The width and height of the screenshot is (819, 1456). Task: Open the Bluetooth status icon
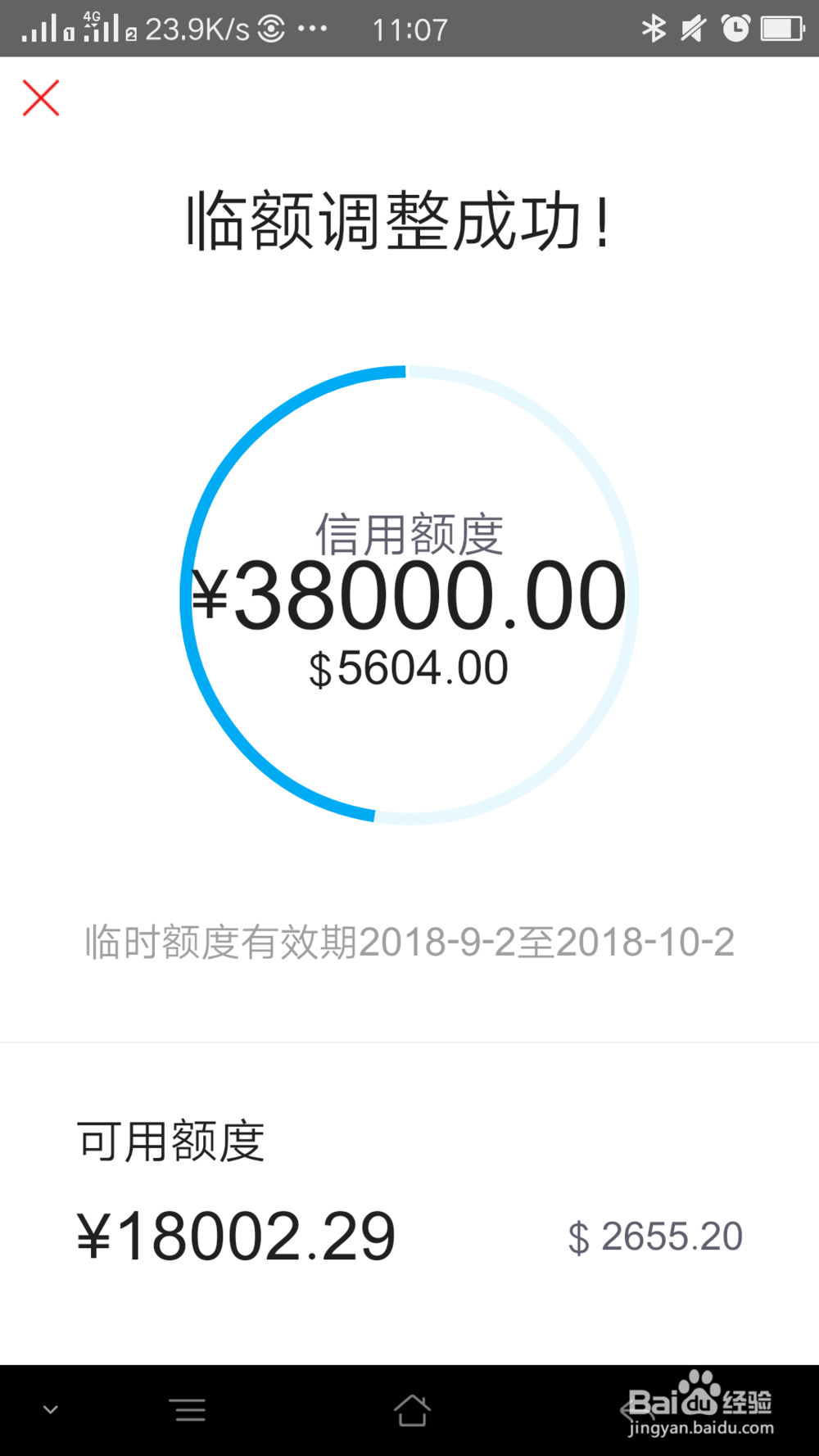coord(653,27)
